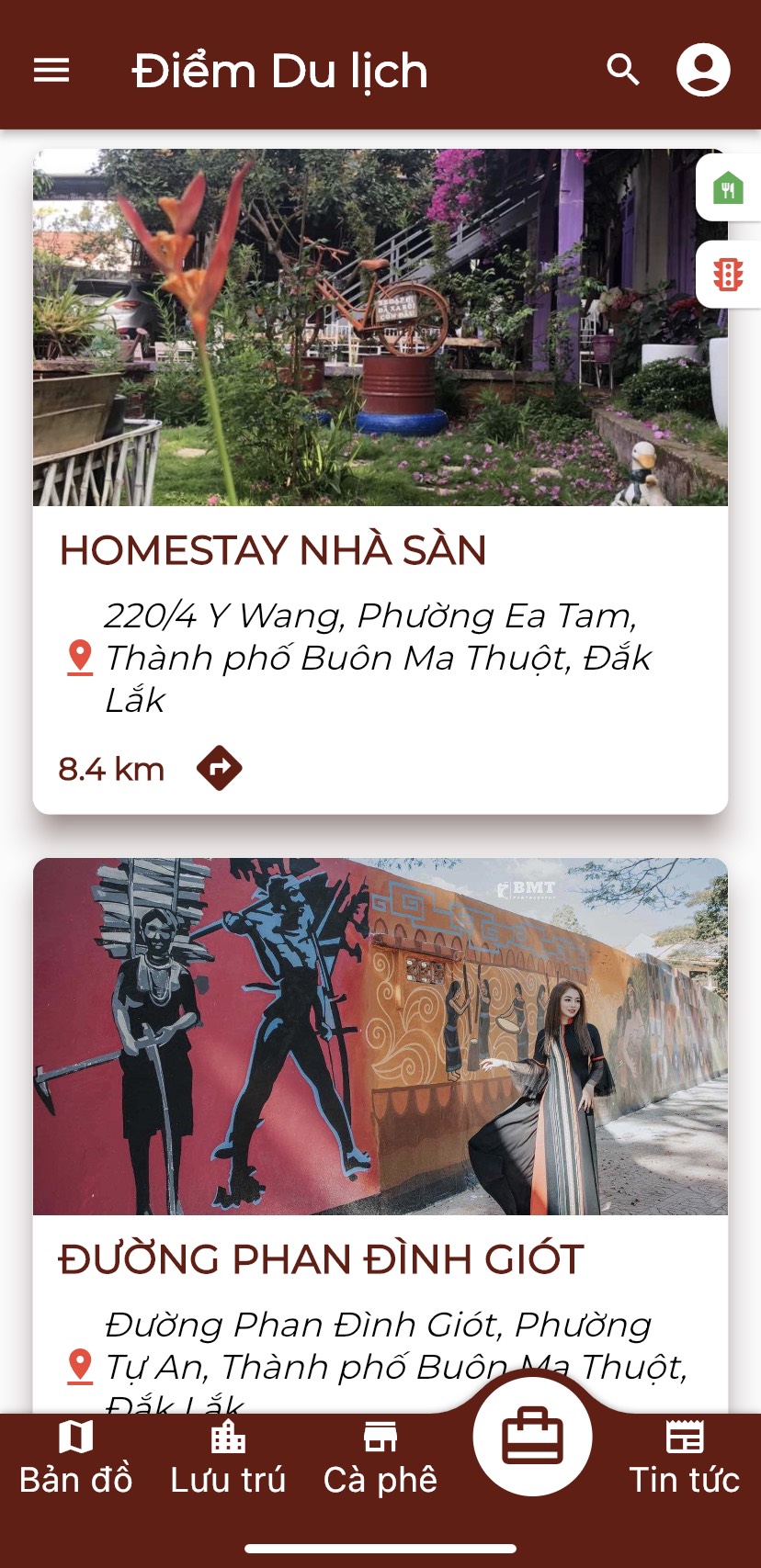Screen dimensions: 761x1568
Task: Tap the red traffic light shortcut button
Action: tap(728, 275)
